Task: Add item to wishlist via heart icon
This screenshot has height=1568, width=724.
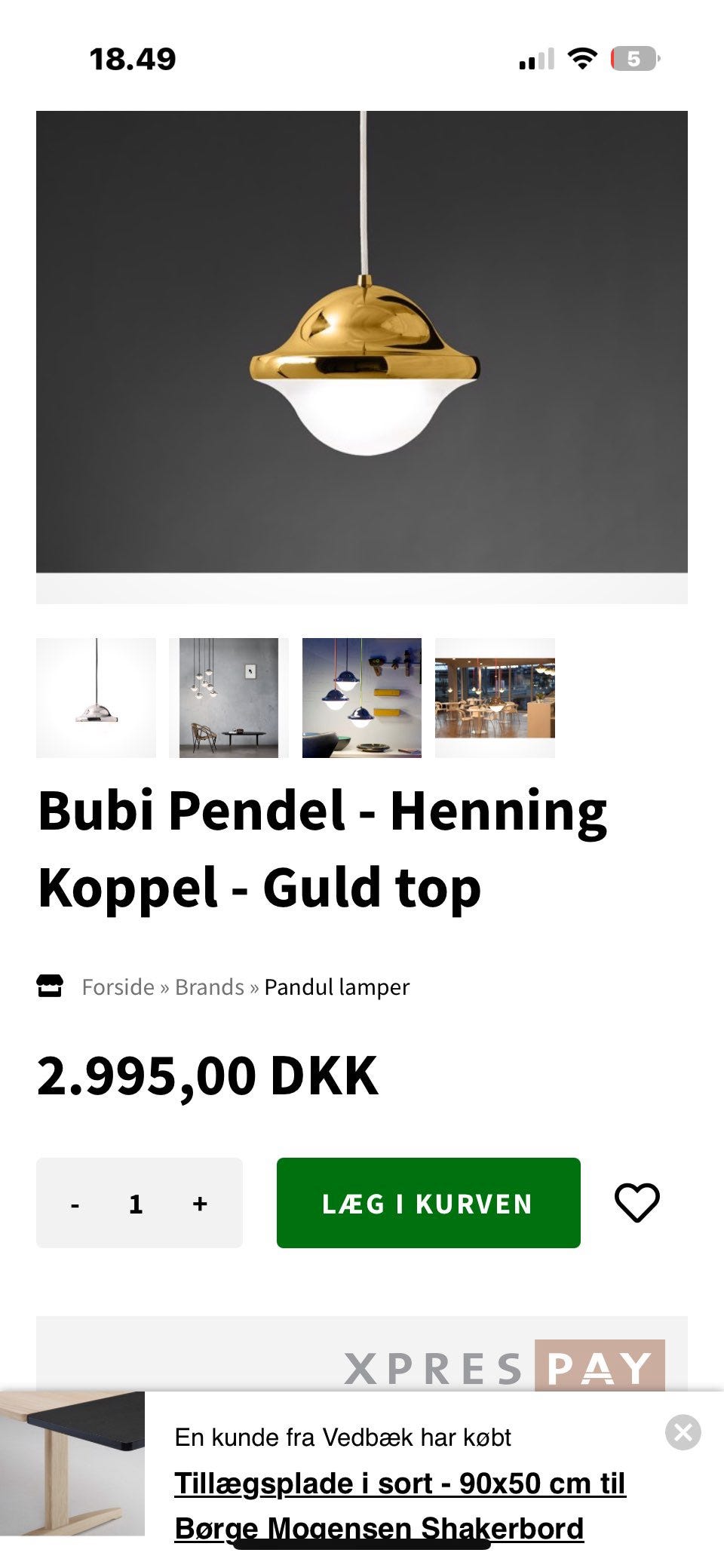Action: (x=637, y=1204)
